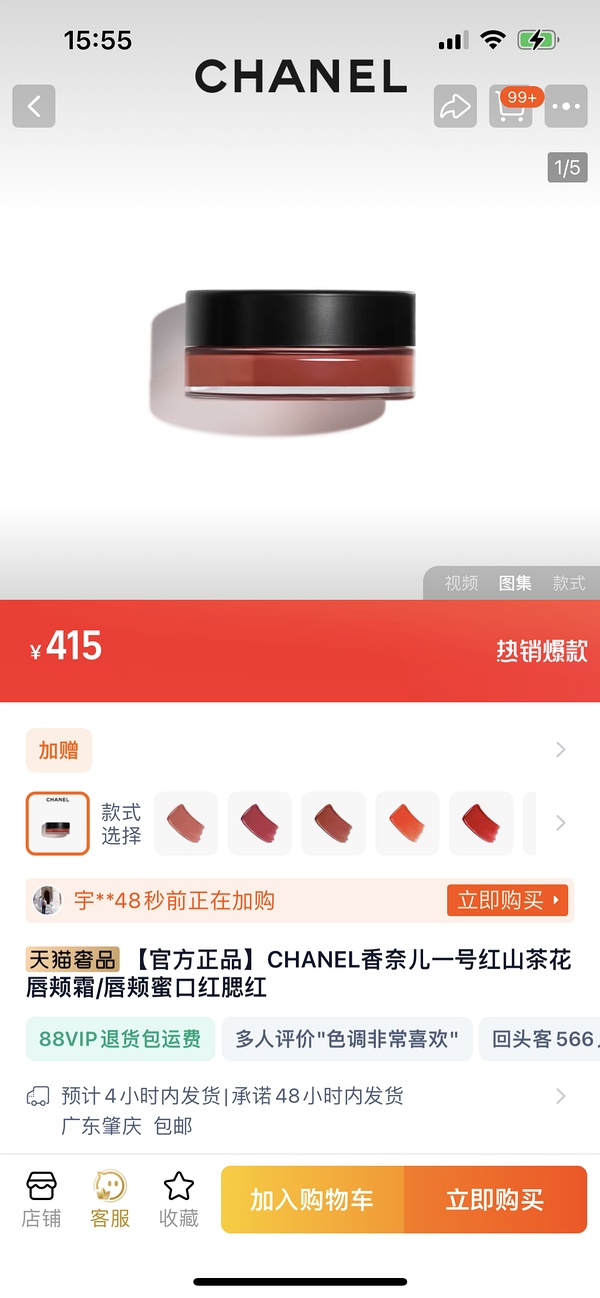Screen dimensions: 600x1298
Task: Open the shopping cart
Action: point(511,106)
